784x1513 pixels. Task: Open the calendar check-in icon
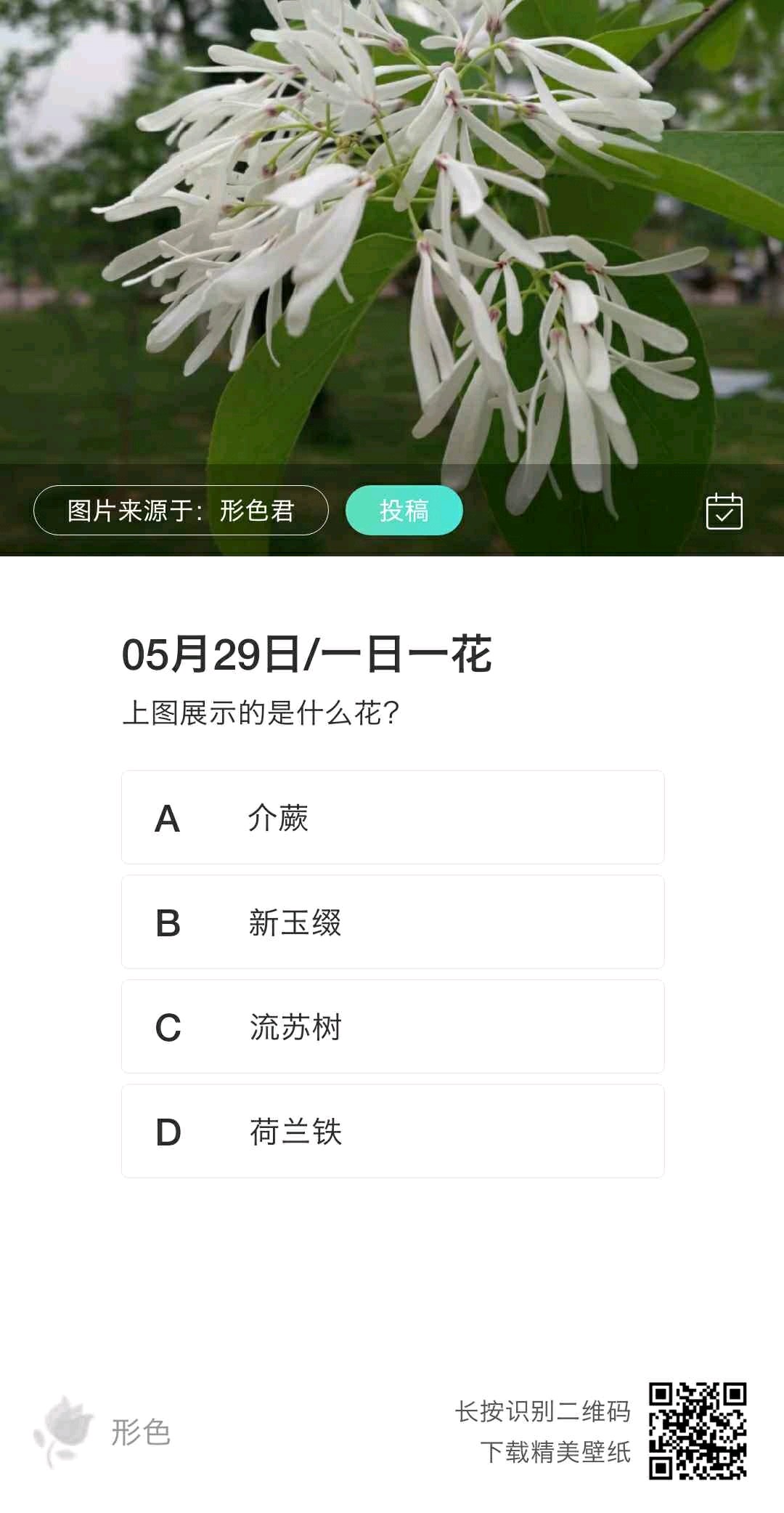(x=724, y=511)
